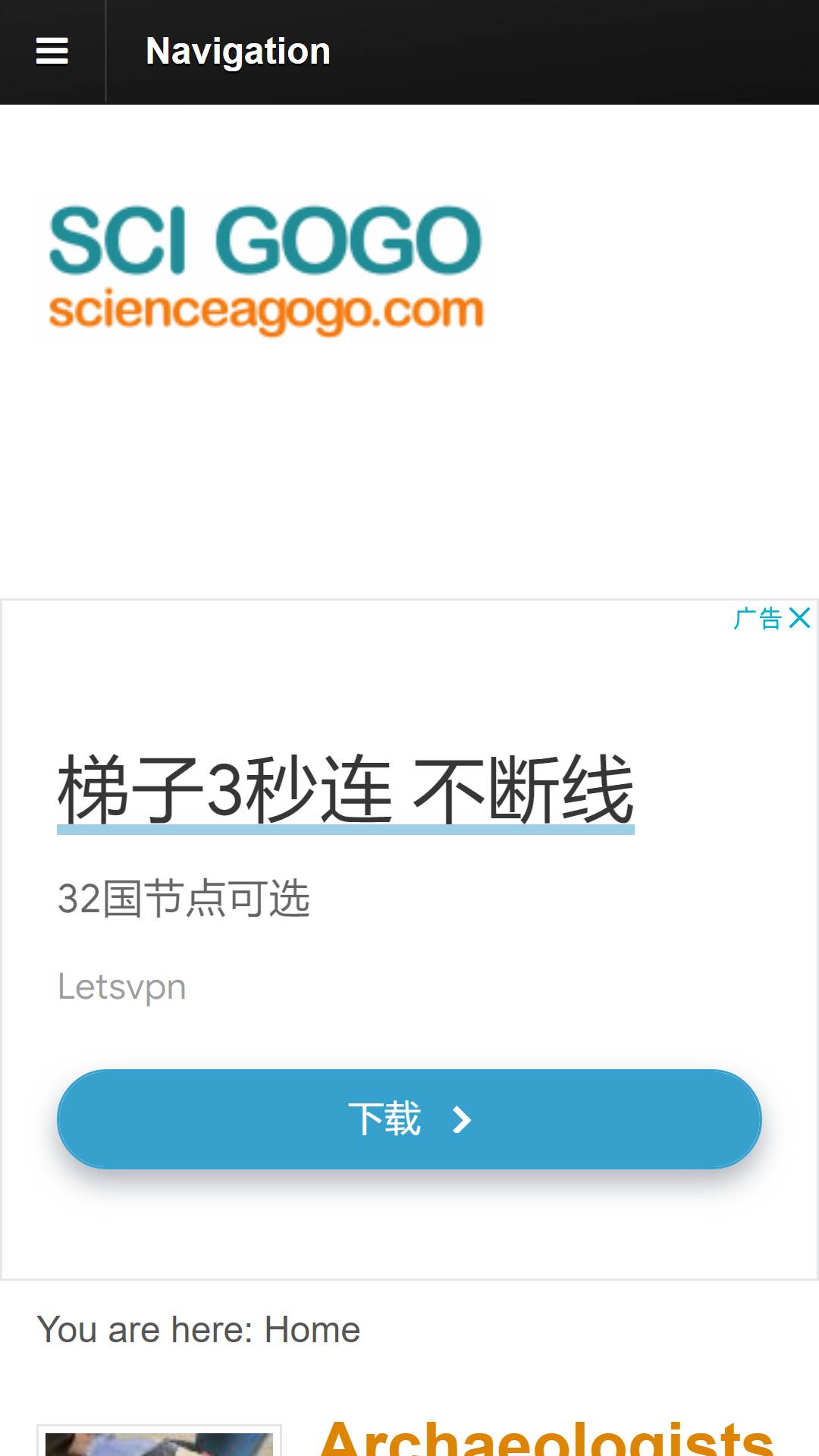Image resolution: width=819 pixels, height=1456 pixels.
Task: Open the ad headline 梯子3秒连 不断线
Action: tap(346, 790)
